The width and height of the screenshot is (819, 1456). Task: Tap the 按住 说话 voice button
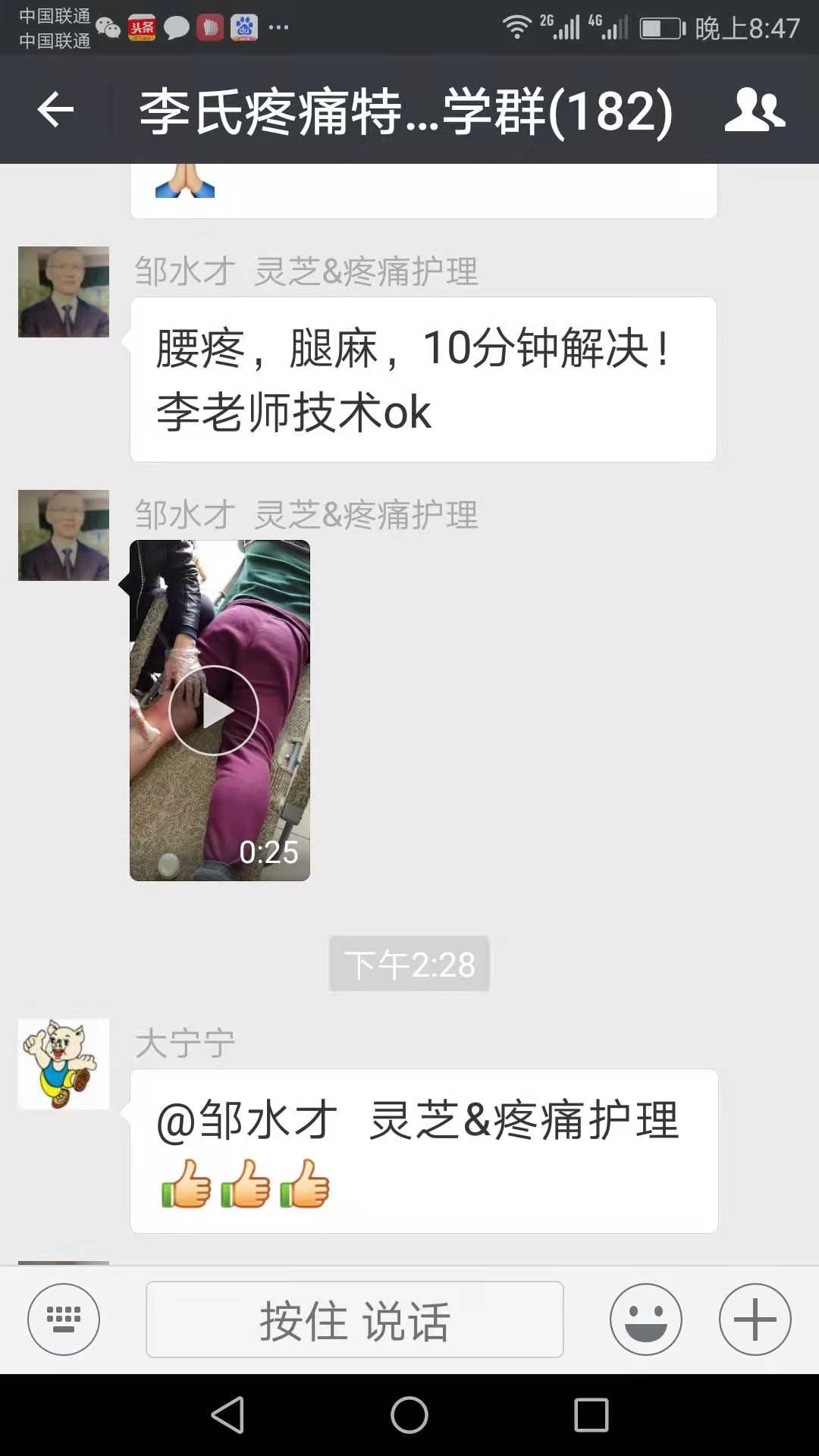(354, 1319)
